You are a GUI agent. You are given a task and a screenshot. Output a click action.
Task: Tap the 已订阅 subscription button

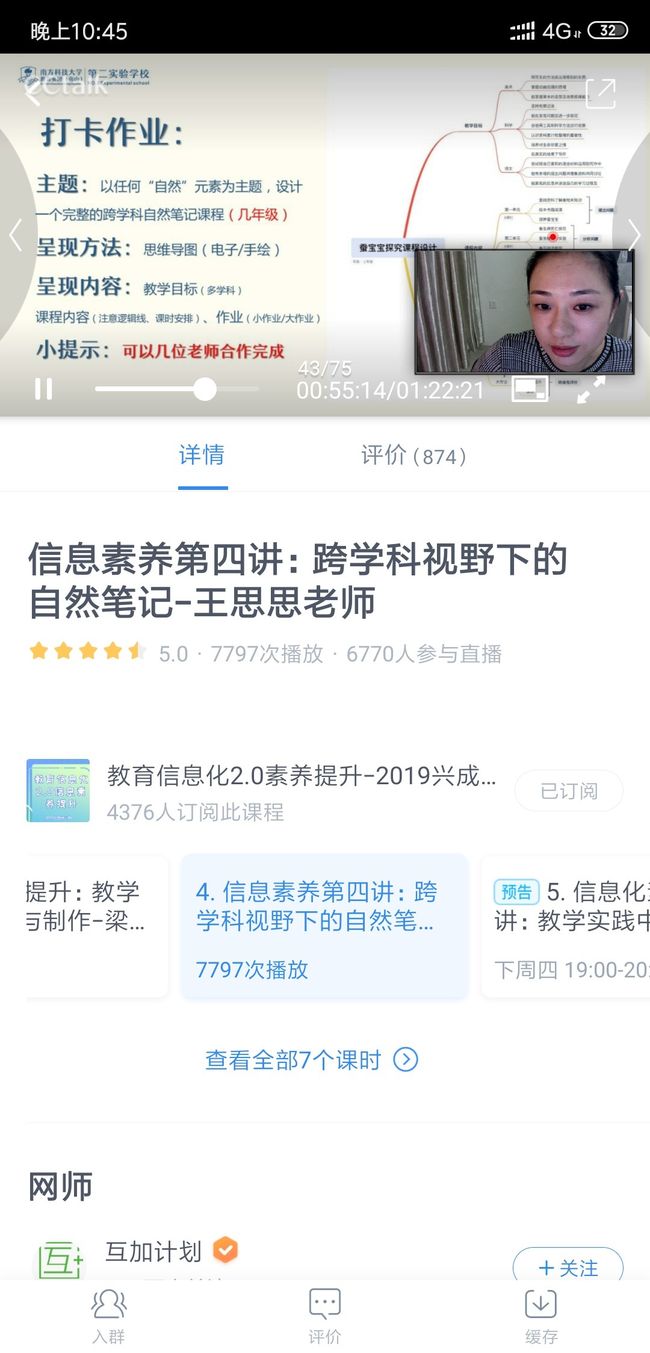pyautogui.click(x=569, y=791)
